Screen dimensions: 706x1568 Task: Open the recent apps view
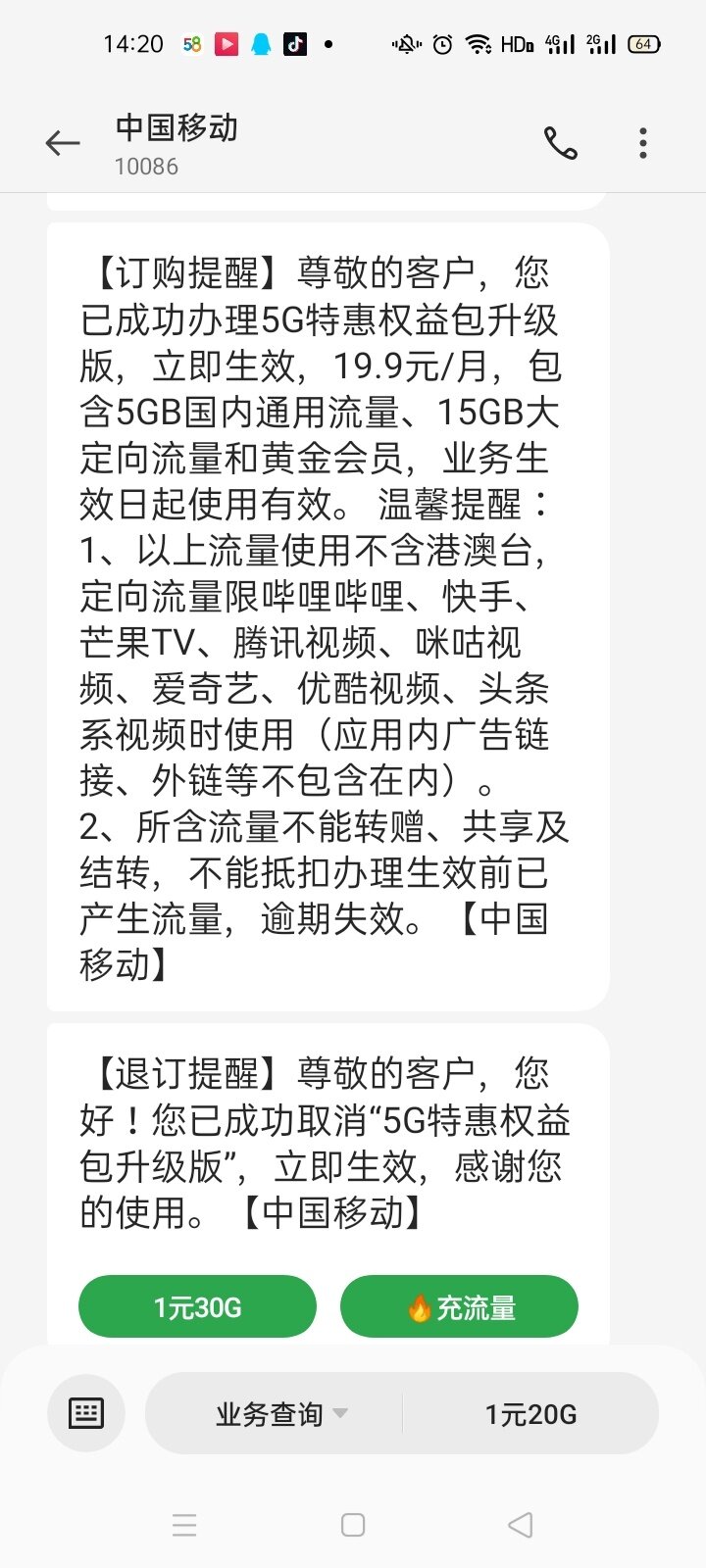[x=184, y=1525]
